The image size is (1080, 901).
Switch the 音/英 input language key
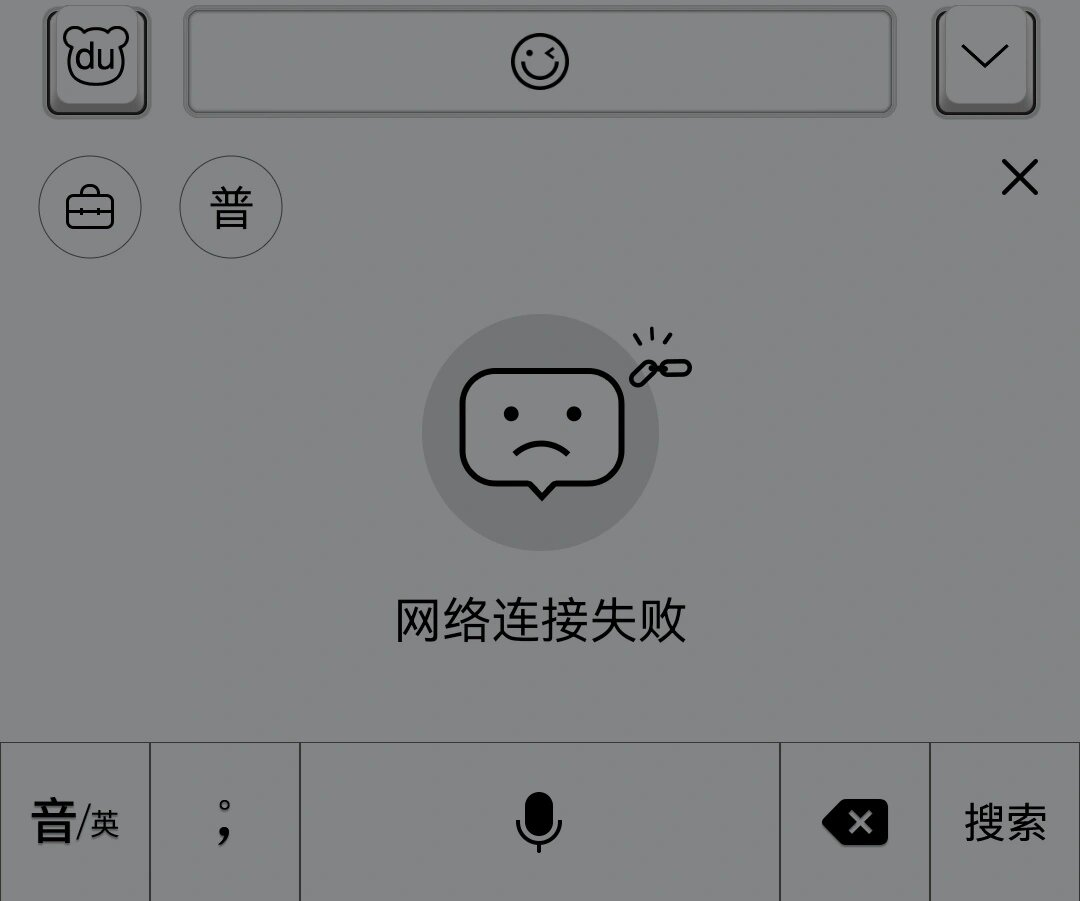coord(75,822)
